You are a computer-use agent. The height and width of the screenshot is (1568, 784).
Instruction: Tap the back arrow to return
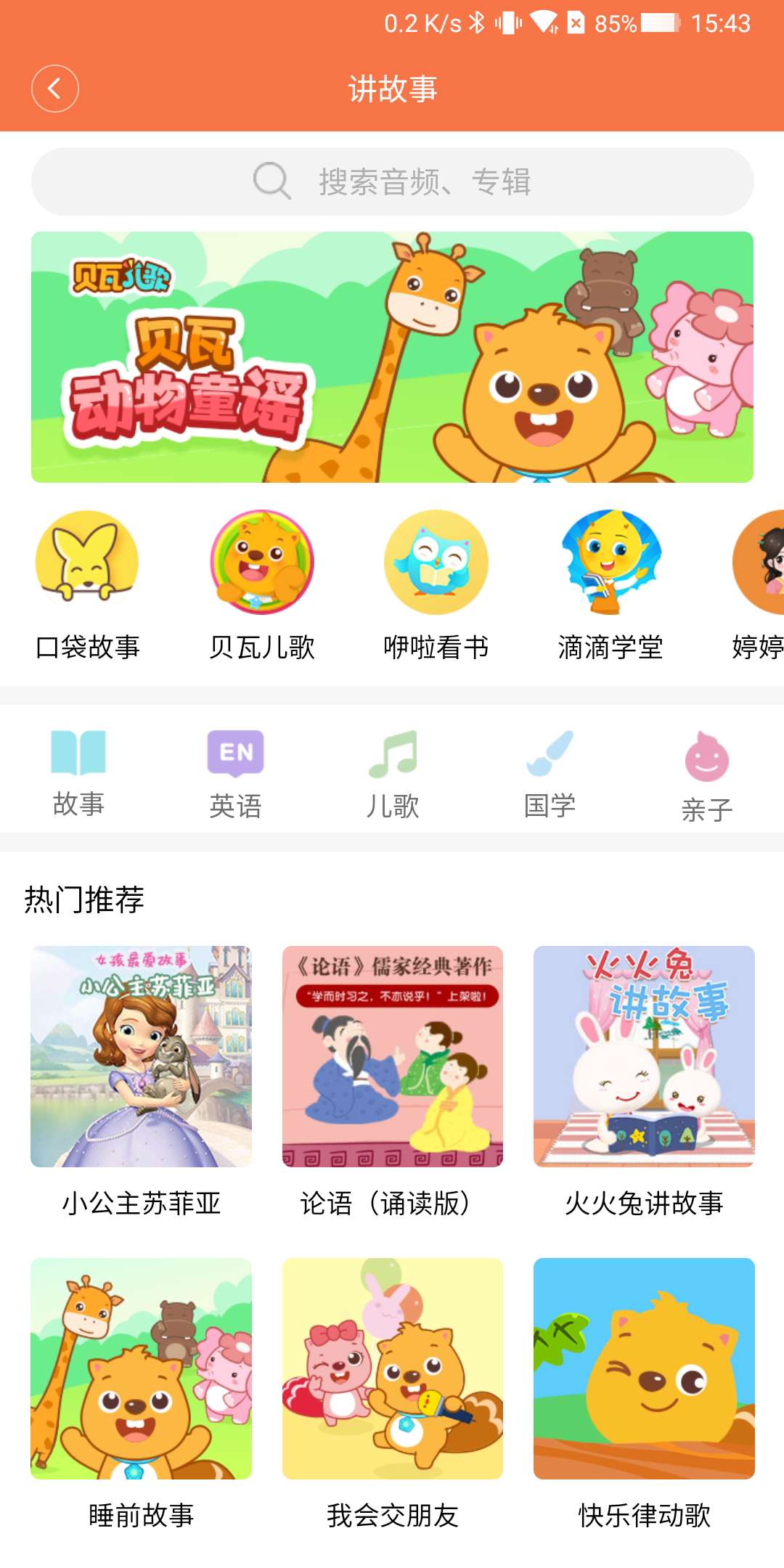pyautogui.click(x=55, y=87)
